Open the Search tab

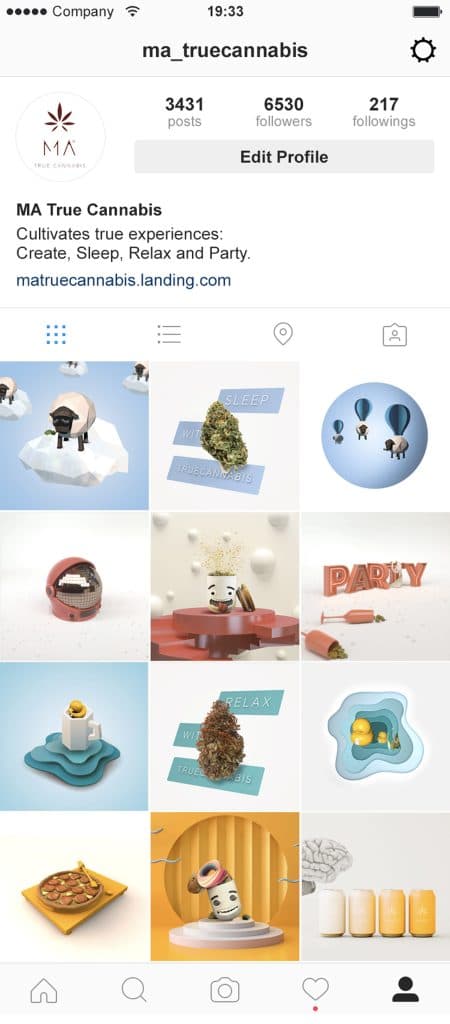click(134, 990)
